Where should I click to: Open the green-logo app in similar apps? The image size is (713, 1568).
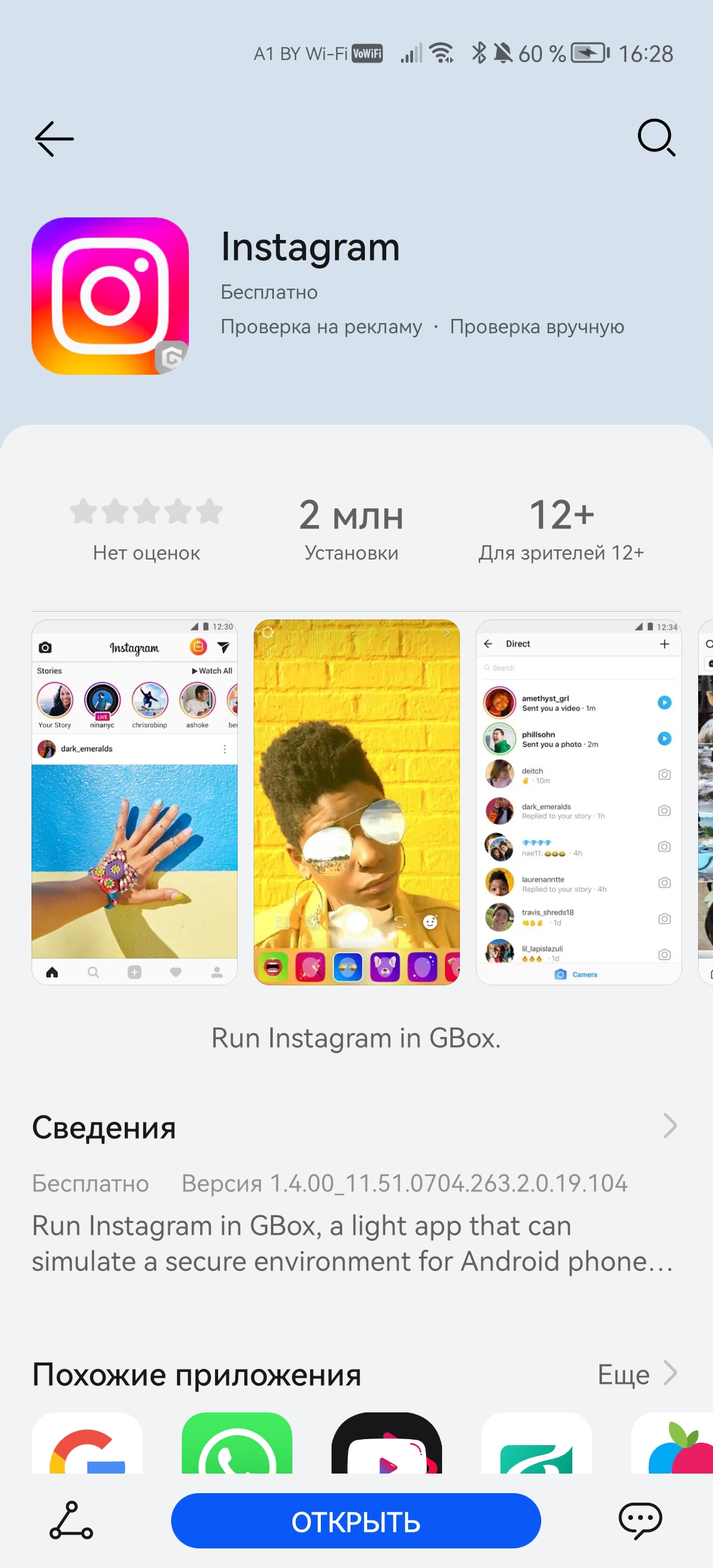click(536, 1444)
